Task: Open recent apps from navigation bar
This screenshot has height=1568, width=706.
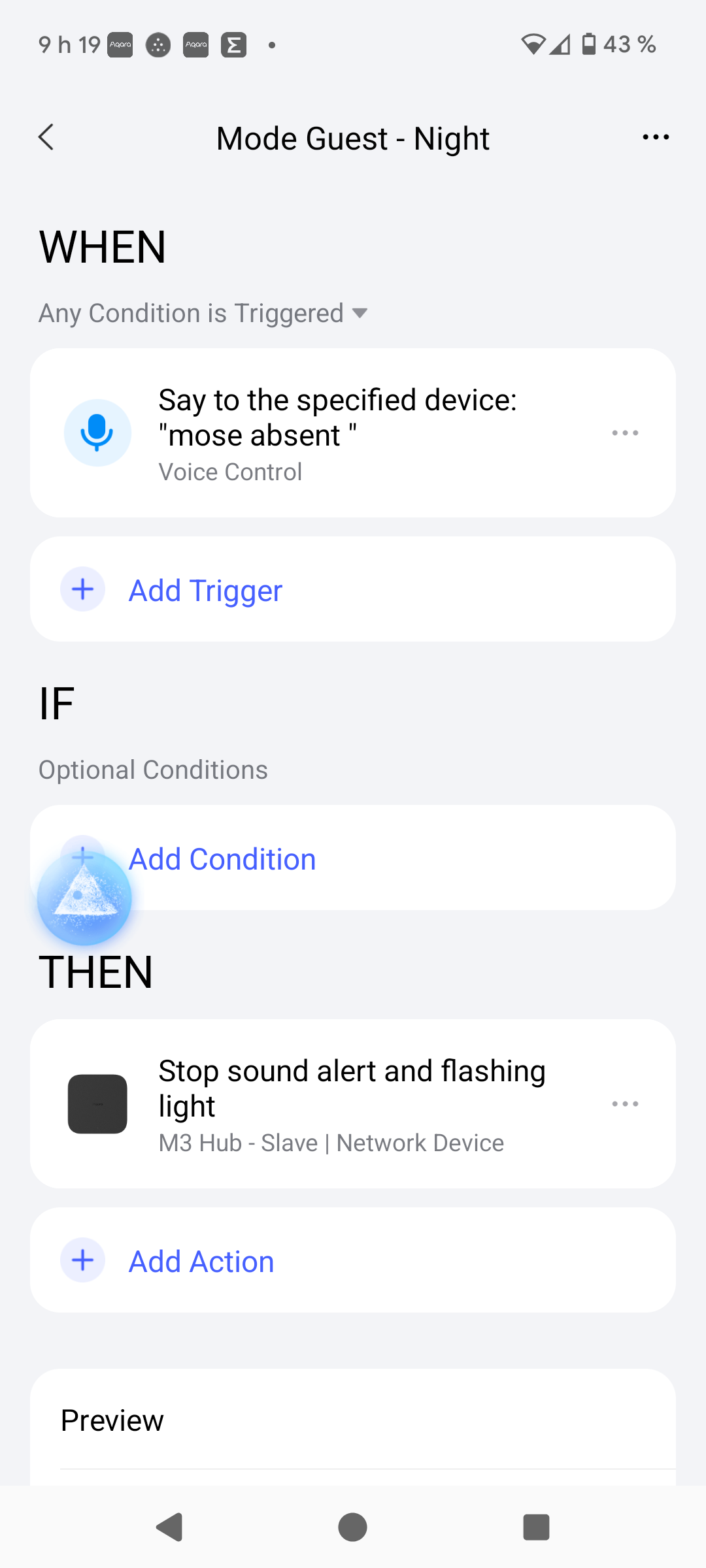Action: pyautogui.click(x=536, y=1527)
